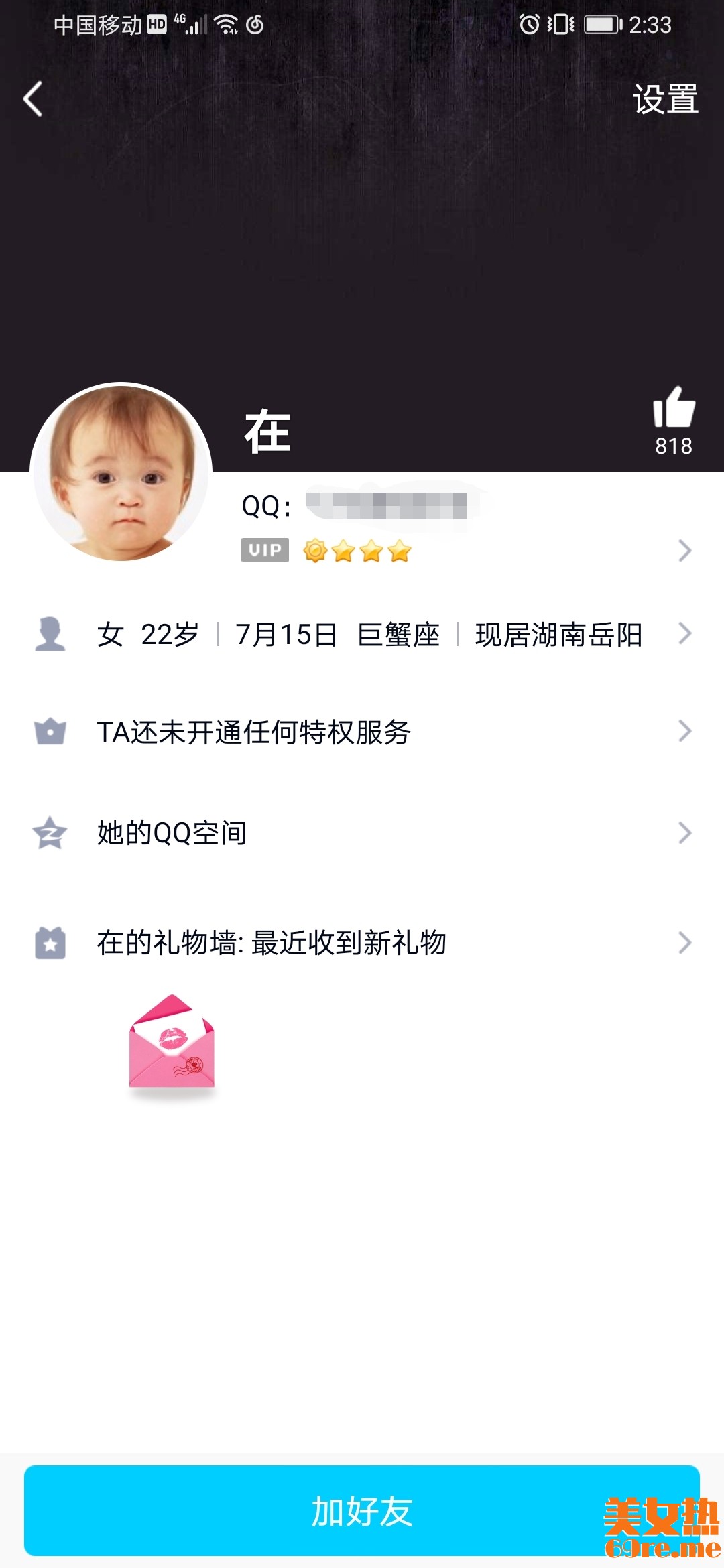Visit 她的QQ空间
724x1568 pixels.
click(362, 833)
